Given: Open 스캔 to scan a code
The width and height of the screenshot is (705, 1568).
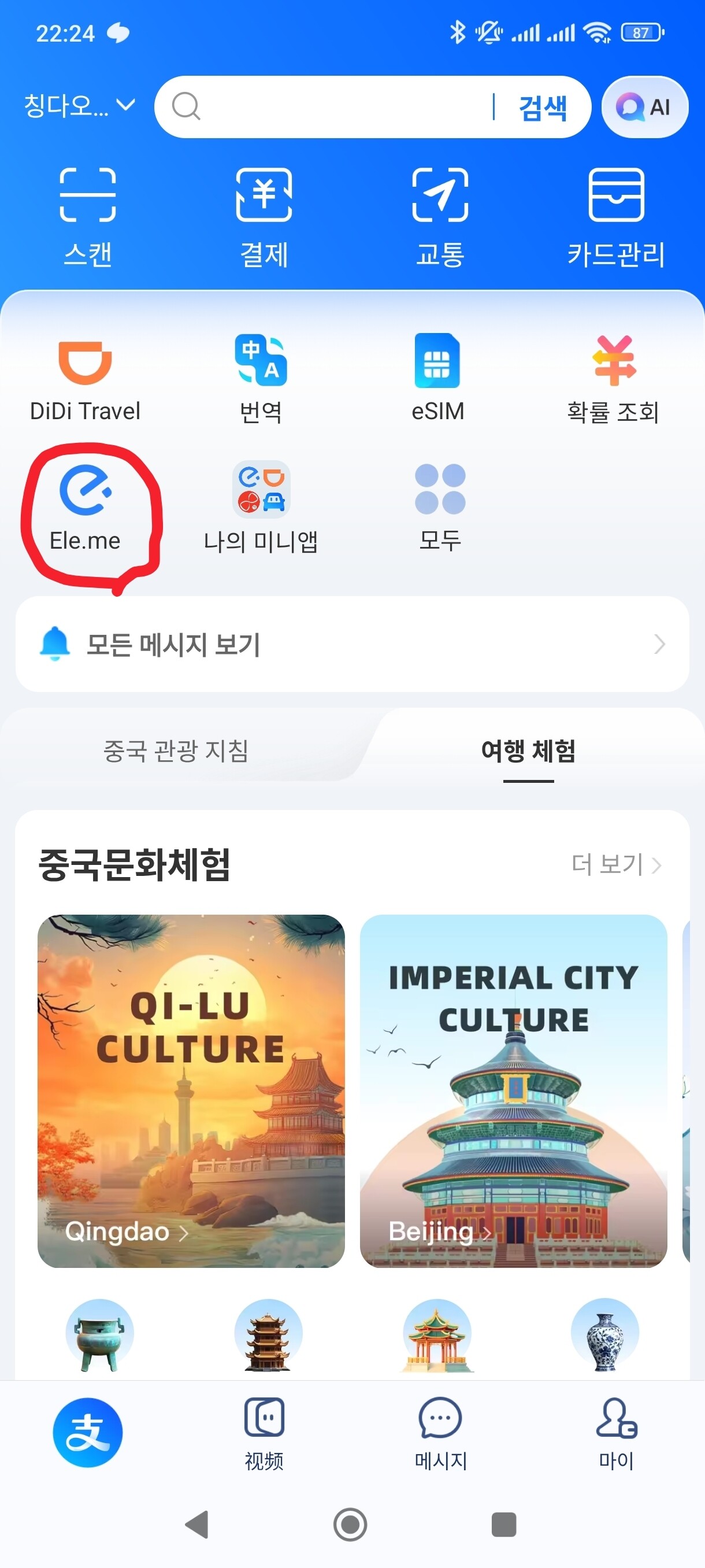Looking at the screenshot, I should (x=88, y=216).
